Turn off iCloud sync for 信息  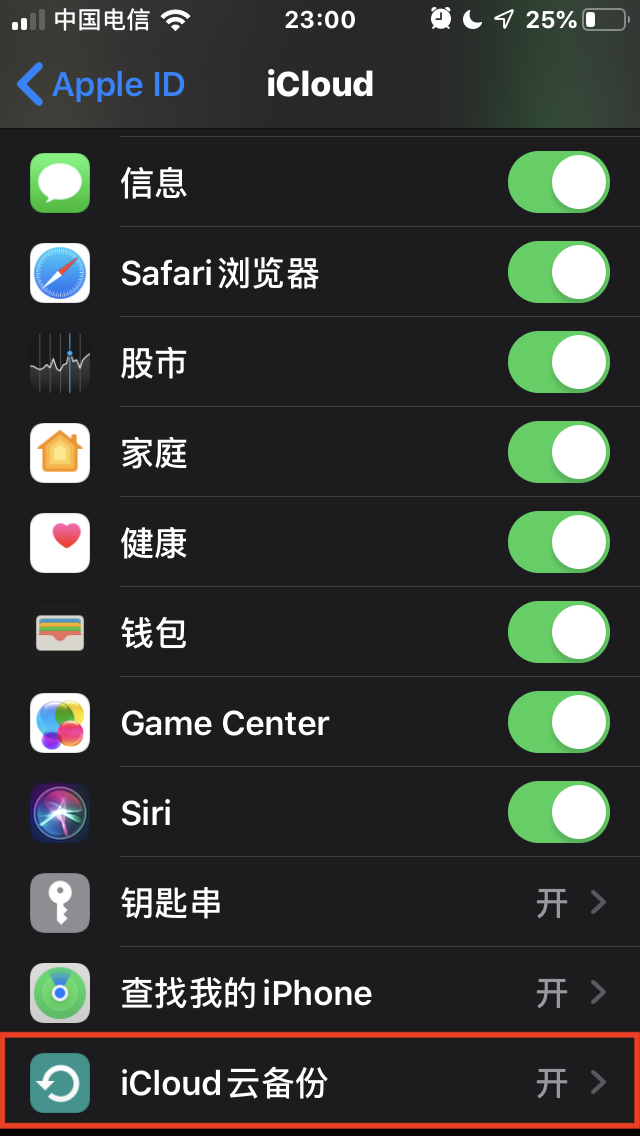tap(558, 183)
